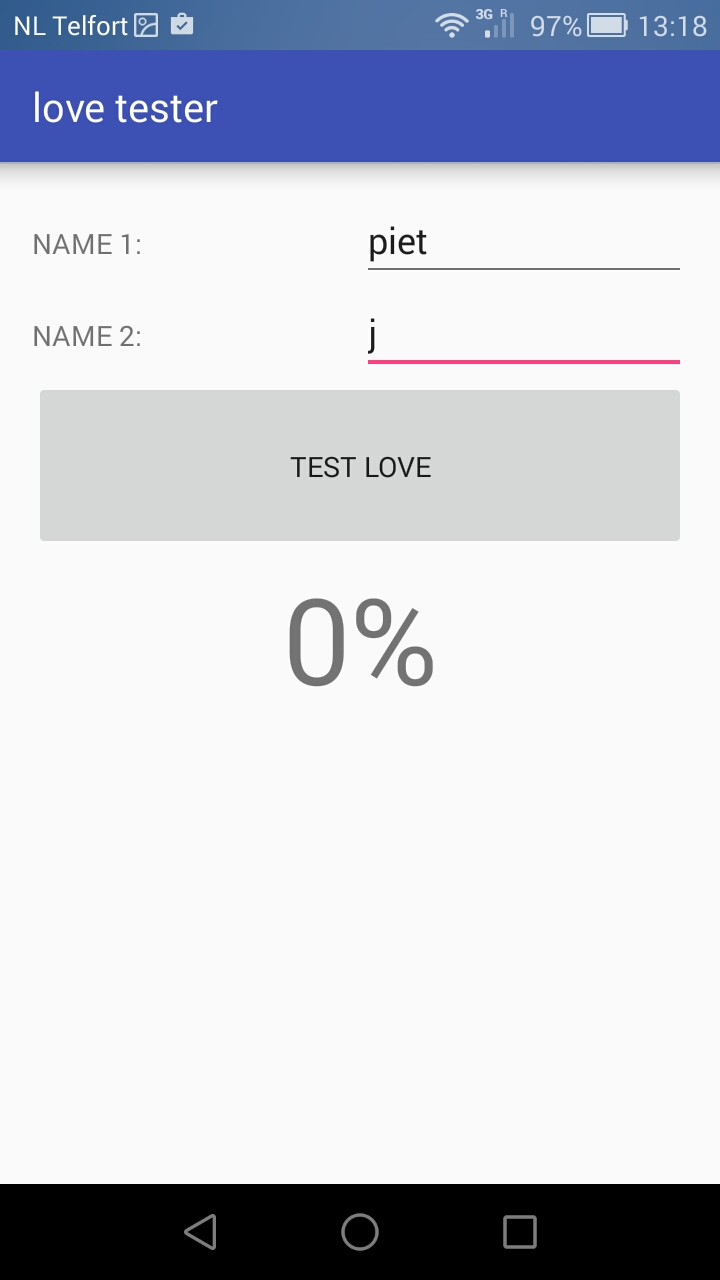This screenshot has width=720, height=1280.
Task: Tap the NAME 1 label
Action: tap(87, 243)
